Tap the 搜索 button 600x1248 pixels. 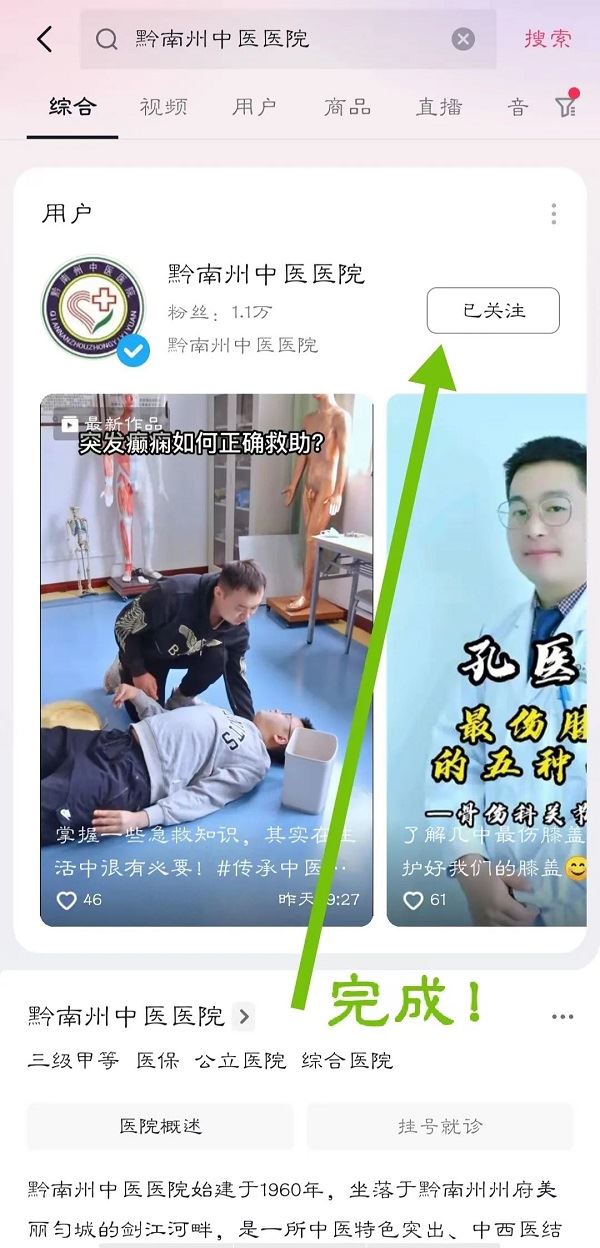(x=548, y=39)
